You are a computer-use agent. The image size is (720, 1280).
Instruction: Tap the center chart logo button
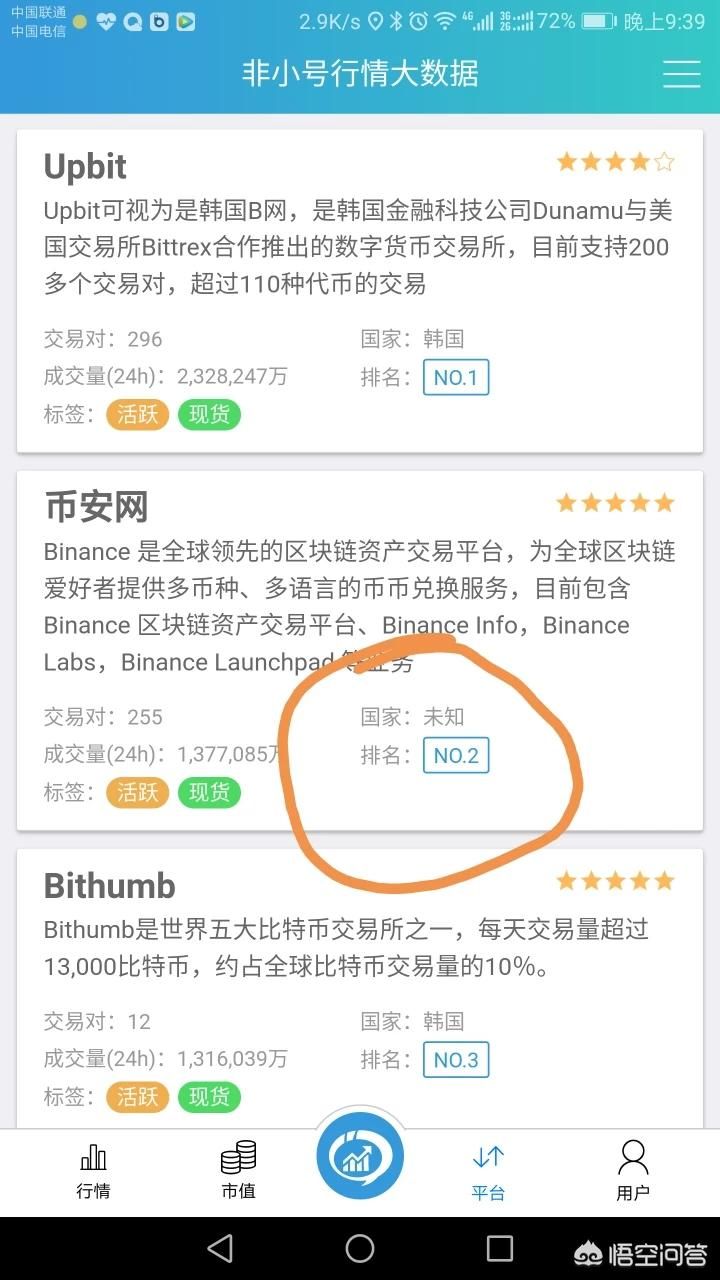click(x=360, y=1157)
